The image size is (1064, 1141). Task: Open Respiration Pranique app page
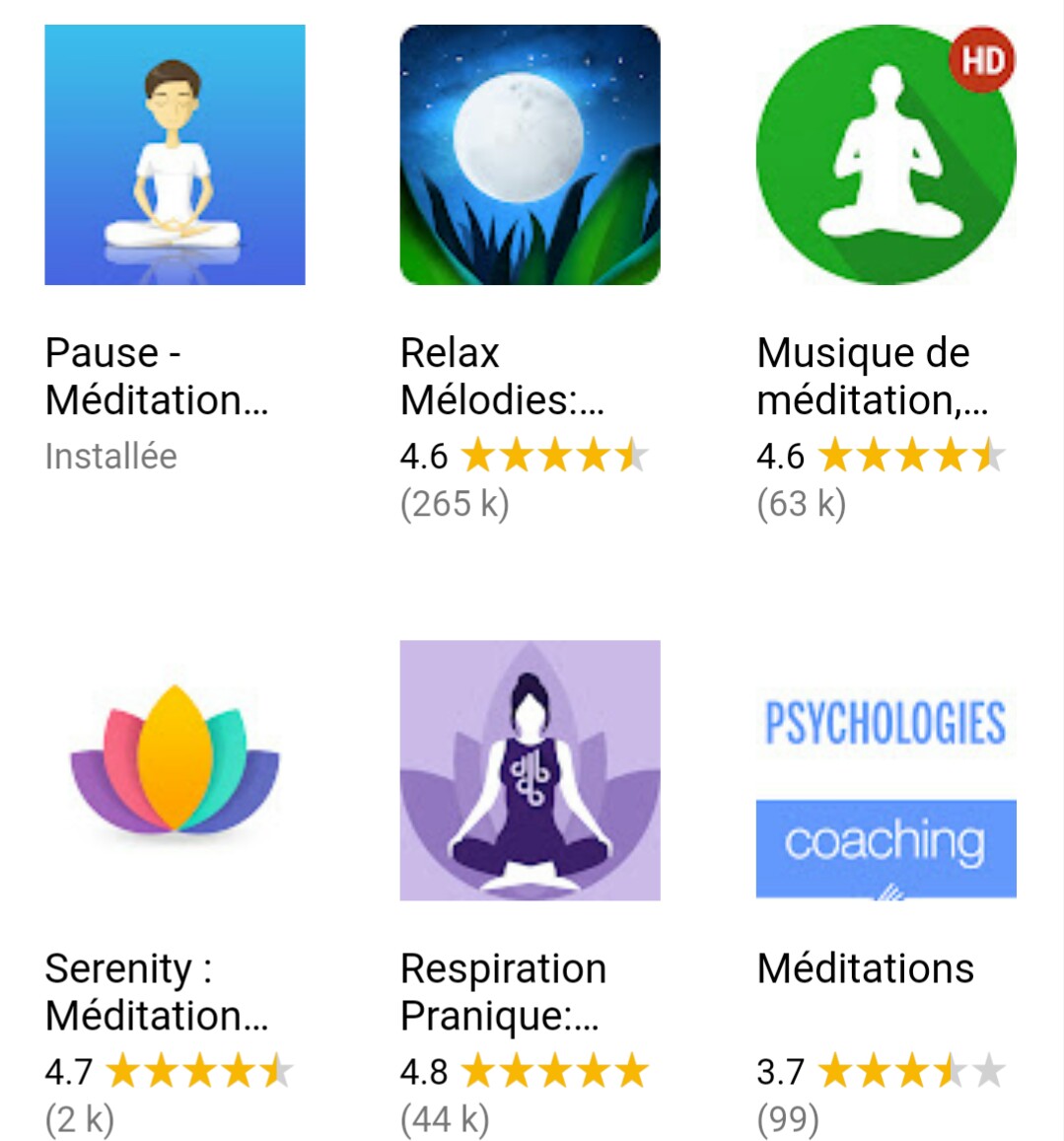click(x=530, y=770)
